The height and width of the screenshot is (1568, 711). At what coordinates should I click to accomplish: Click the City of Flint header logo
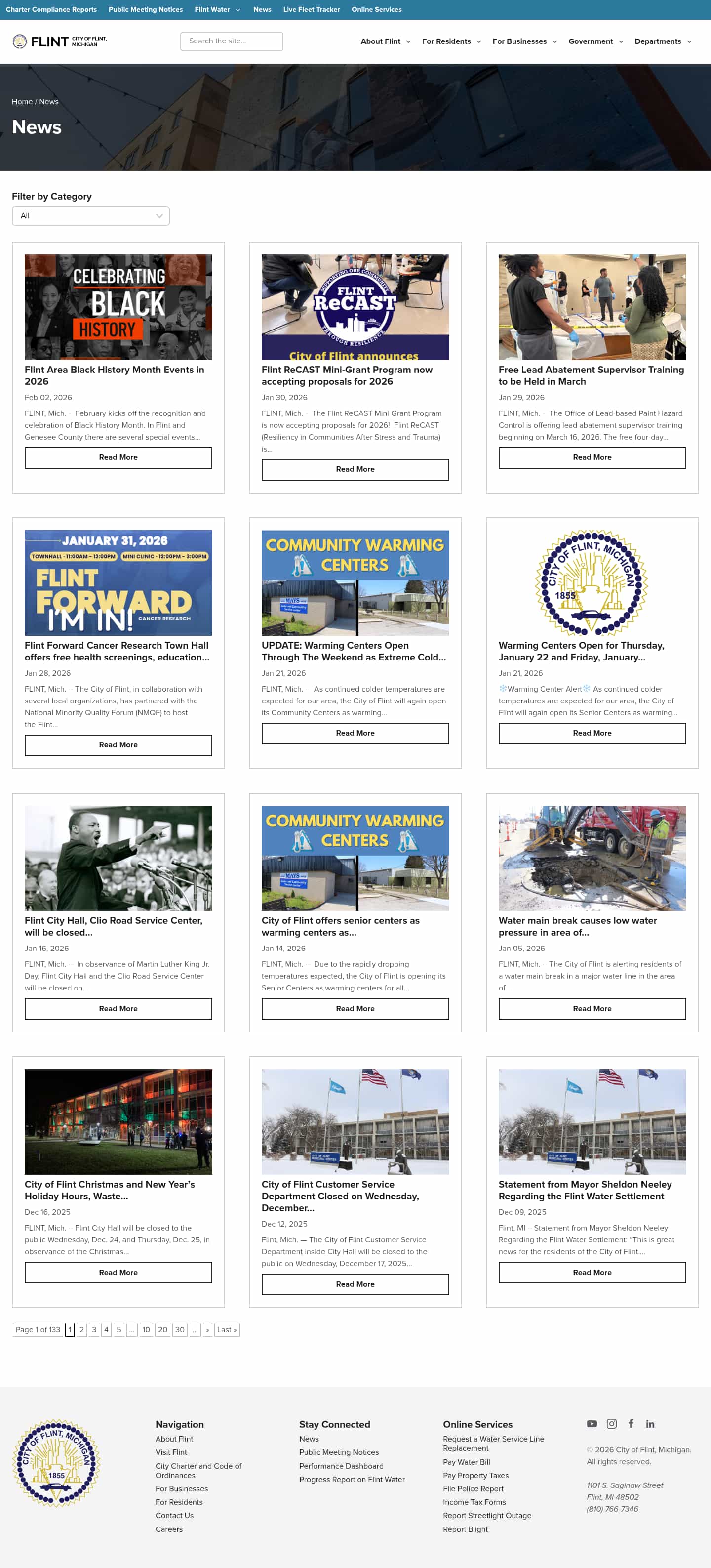pos(59,41)
